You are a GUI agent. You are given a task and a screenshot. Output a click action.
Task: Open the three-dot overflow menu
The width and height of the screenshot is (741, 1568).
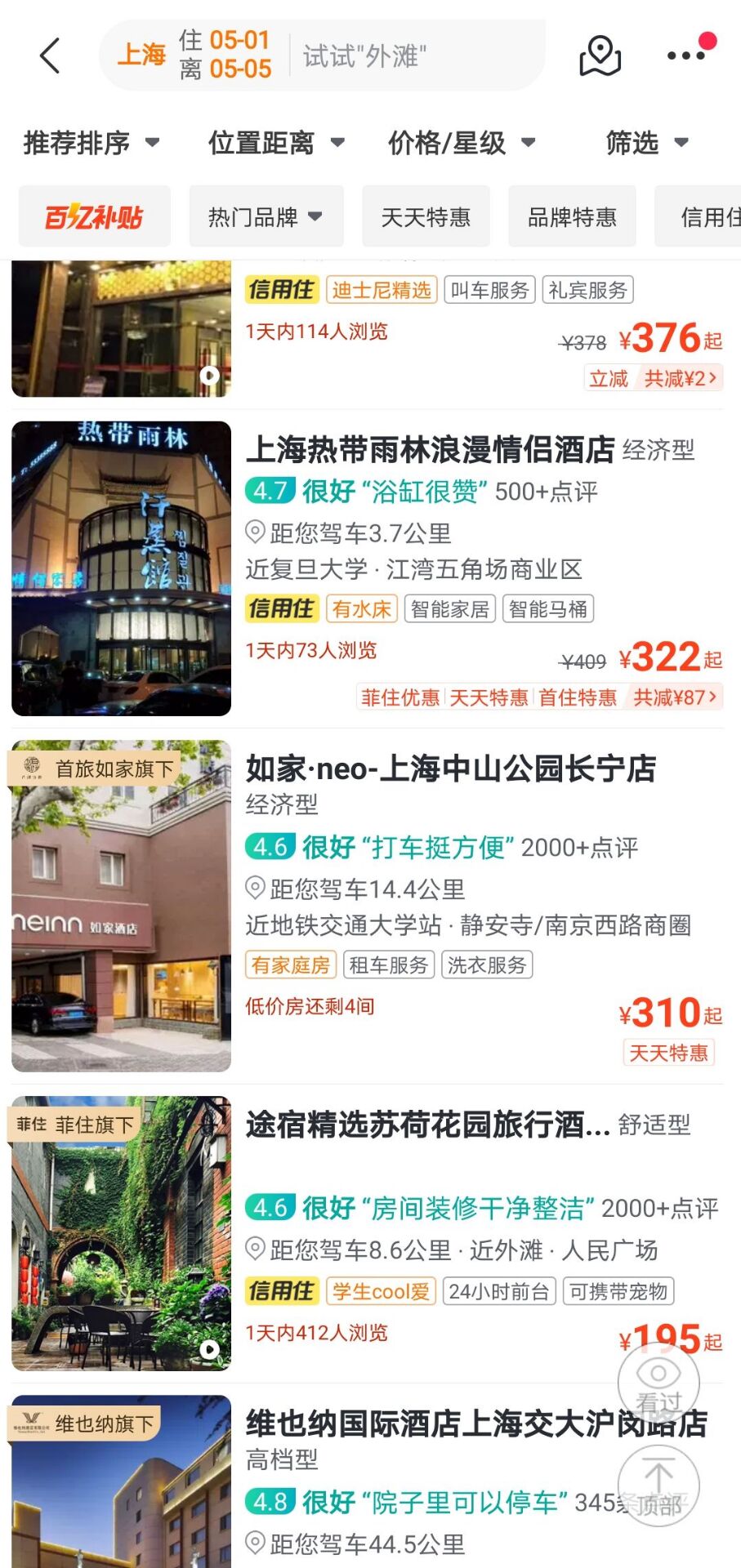(x=686, y=56)
